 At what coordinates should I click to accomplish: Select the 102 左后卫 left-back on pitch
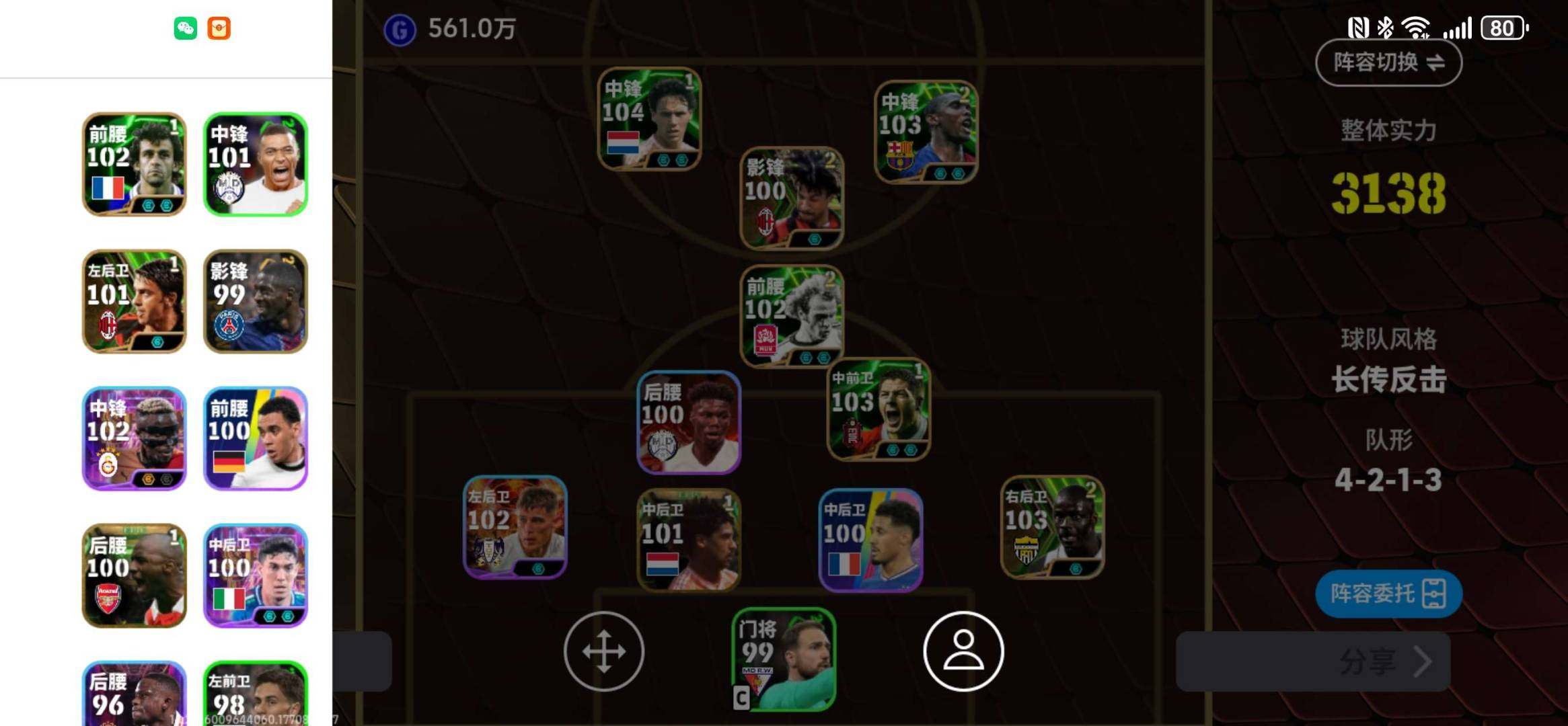(x=515, y=527)
